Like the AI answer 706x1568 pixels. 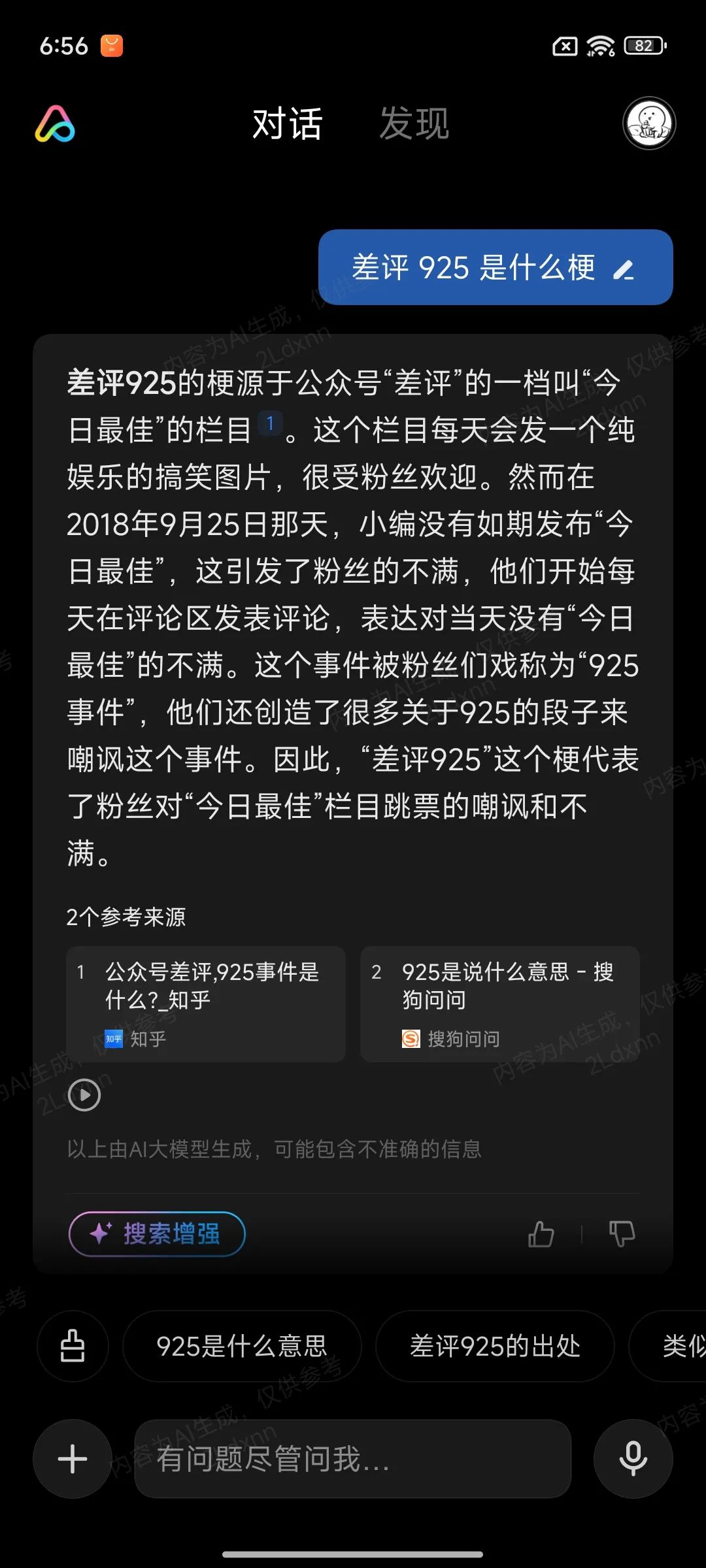tap(541, 1233)
